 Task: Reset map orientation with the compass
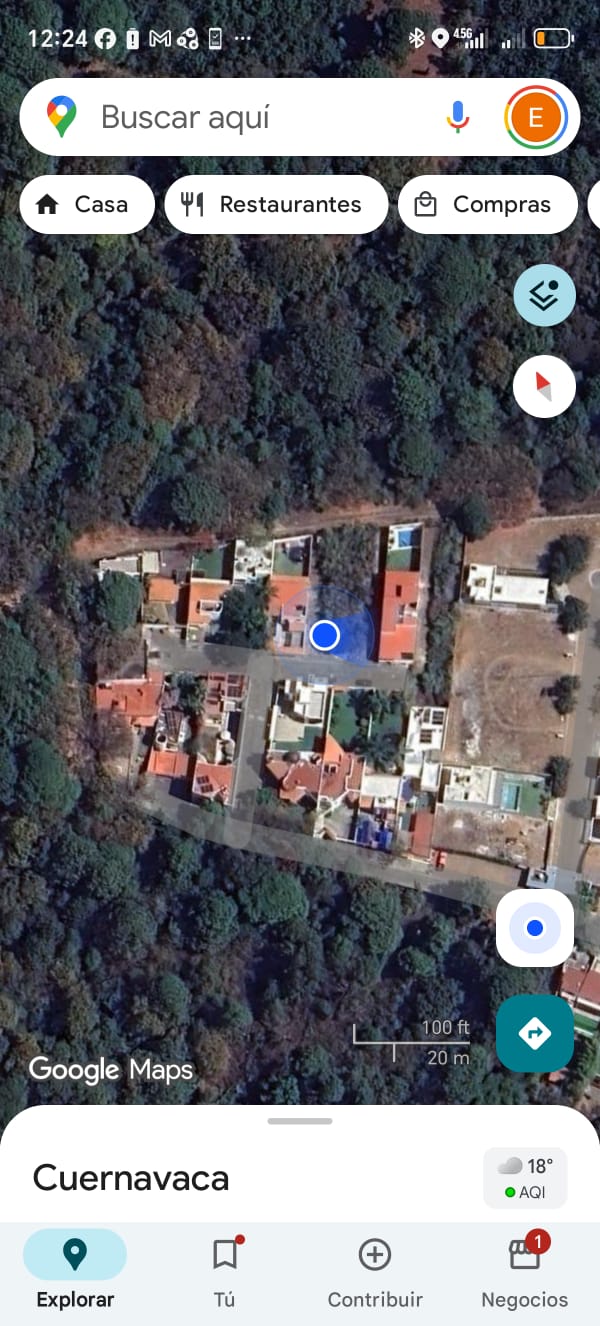[x=544, y=386]
